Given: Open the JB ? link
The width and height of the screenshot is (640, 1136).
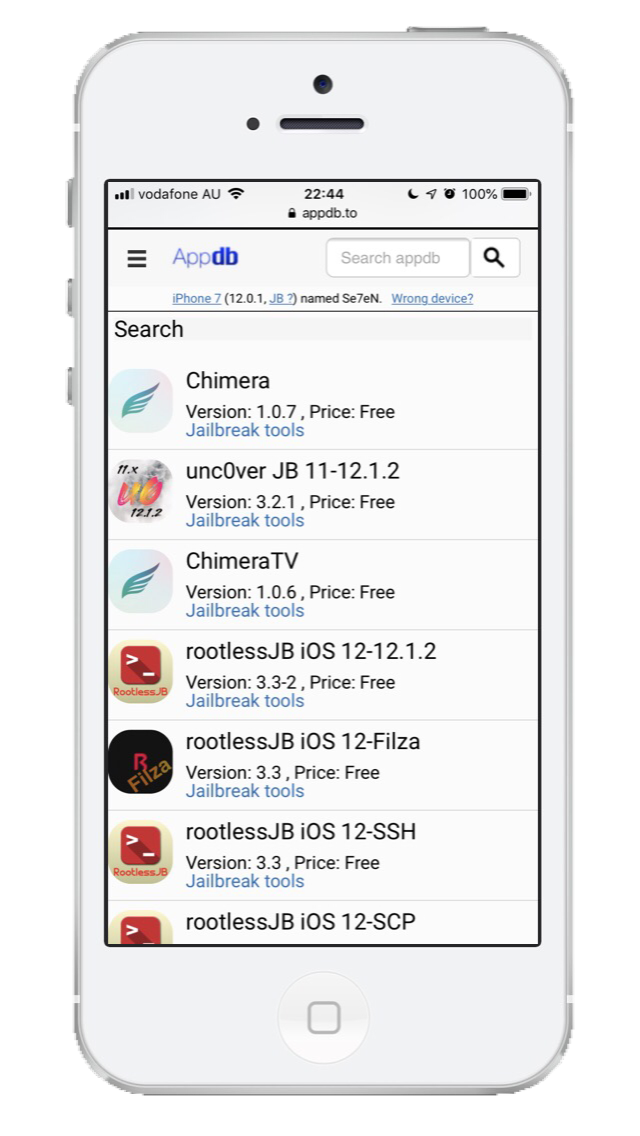Looking at the screenshot, I should click(282, 298).
